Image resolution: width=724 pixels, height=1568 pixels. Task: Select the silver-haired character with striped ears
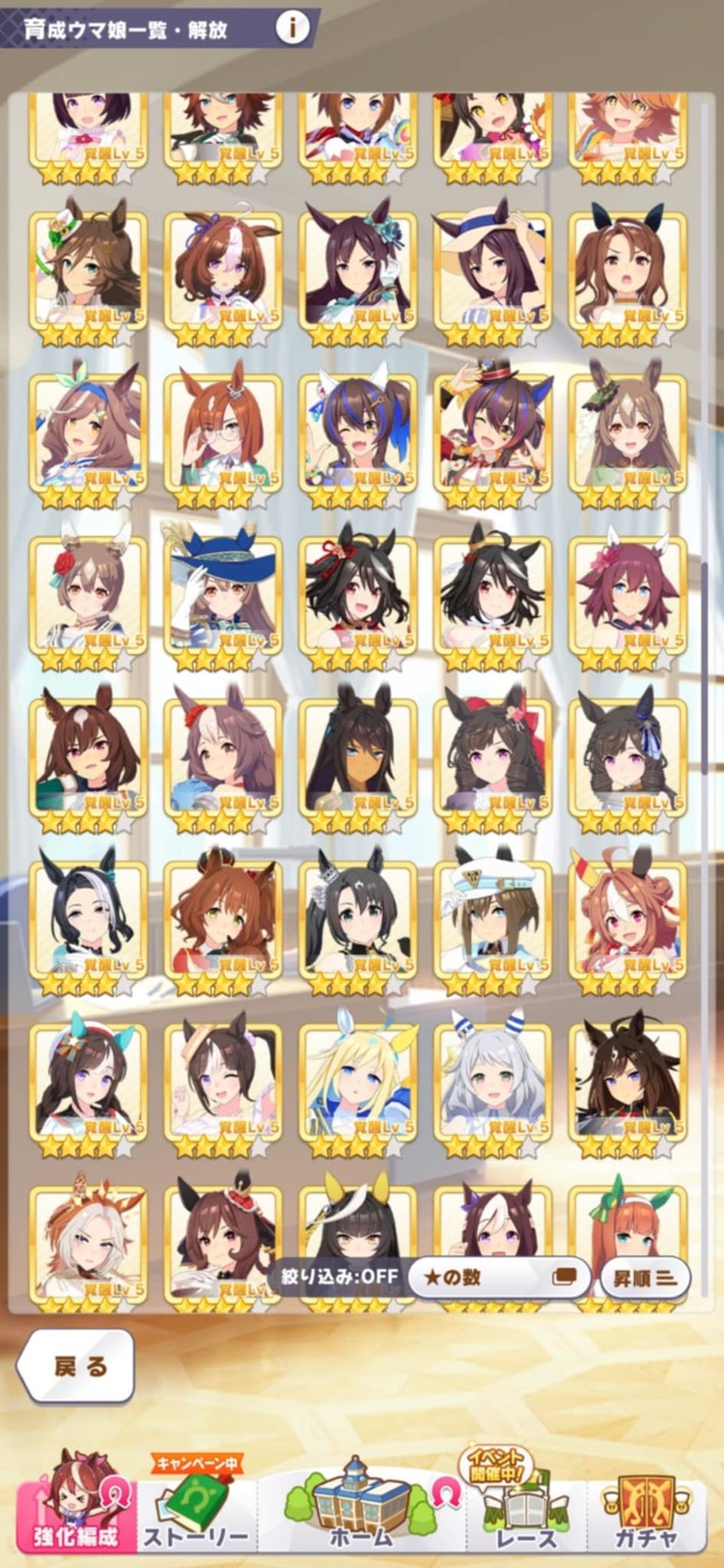pos(493,1080)
